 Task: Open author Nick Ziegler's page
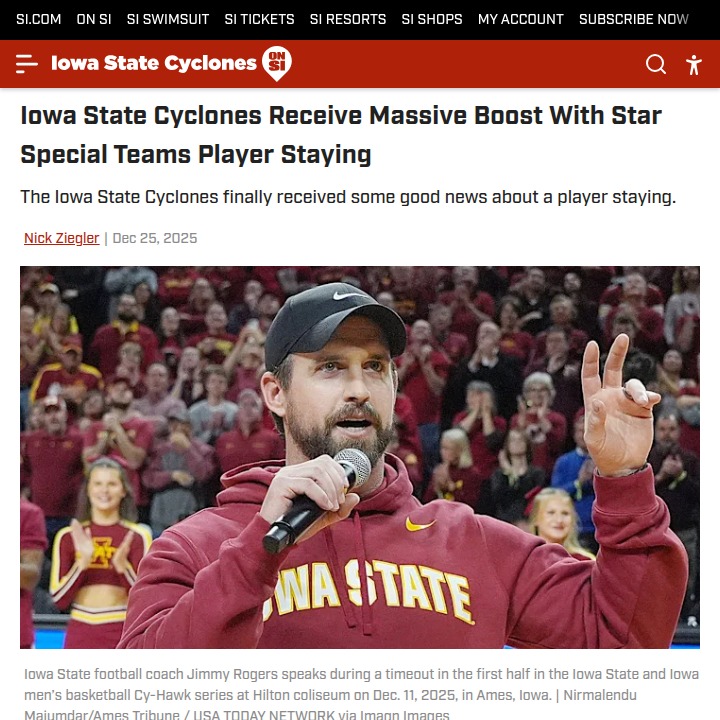(61, 238)
